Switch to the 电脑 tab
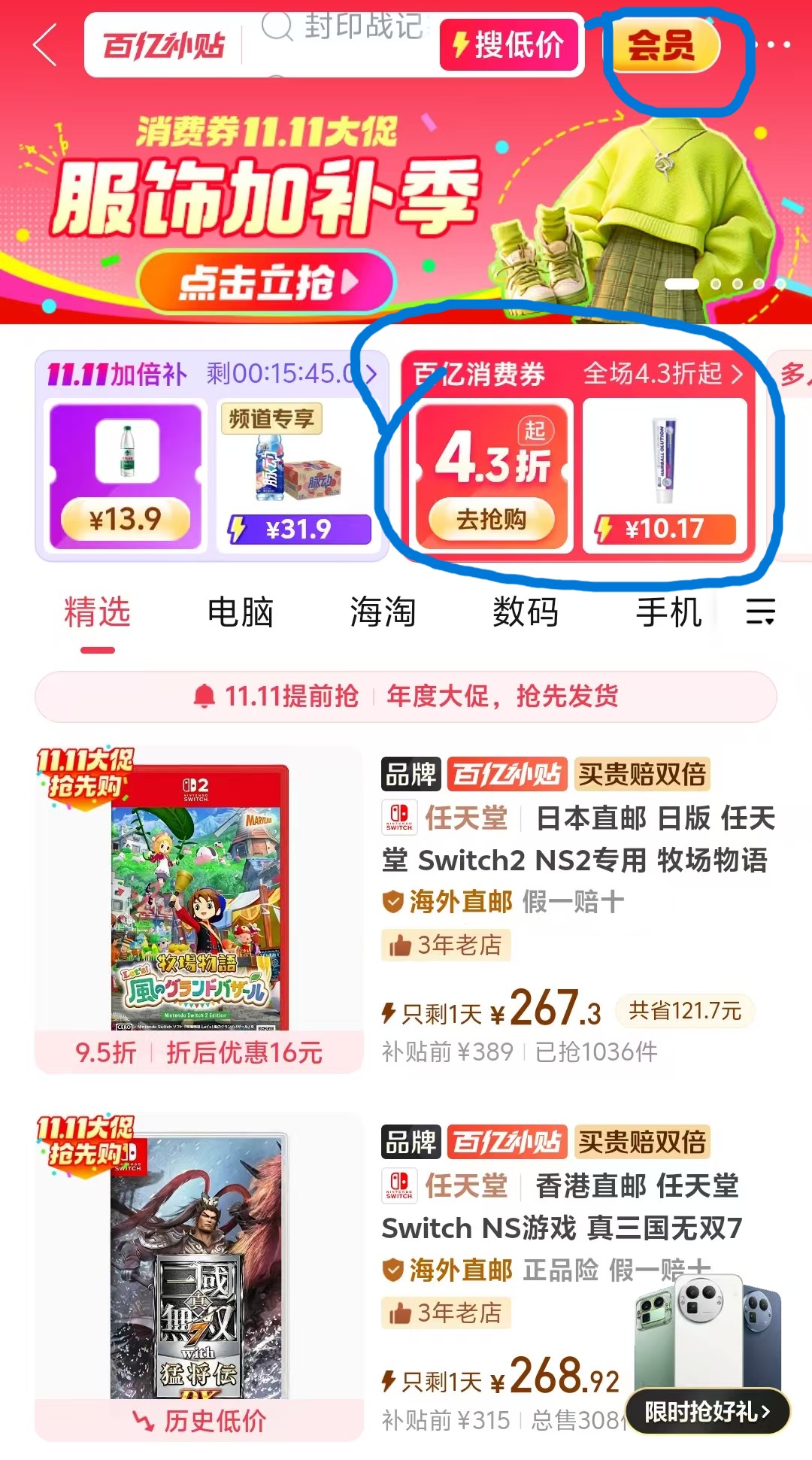The height and width of the screenshot is (1460, 812). [241, 612]
